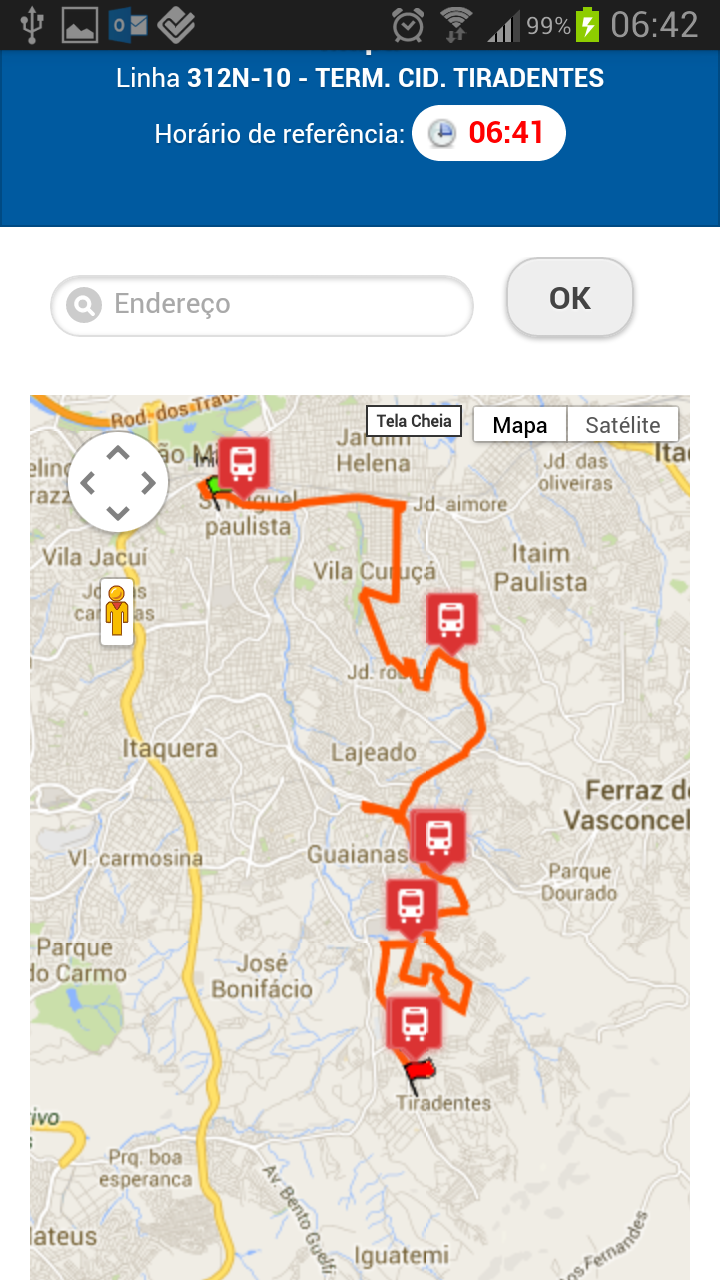The width and height of the screenshot is (720, 1280).
Task: Select the Mapa view
Action: 520,425
